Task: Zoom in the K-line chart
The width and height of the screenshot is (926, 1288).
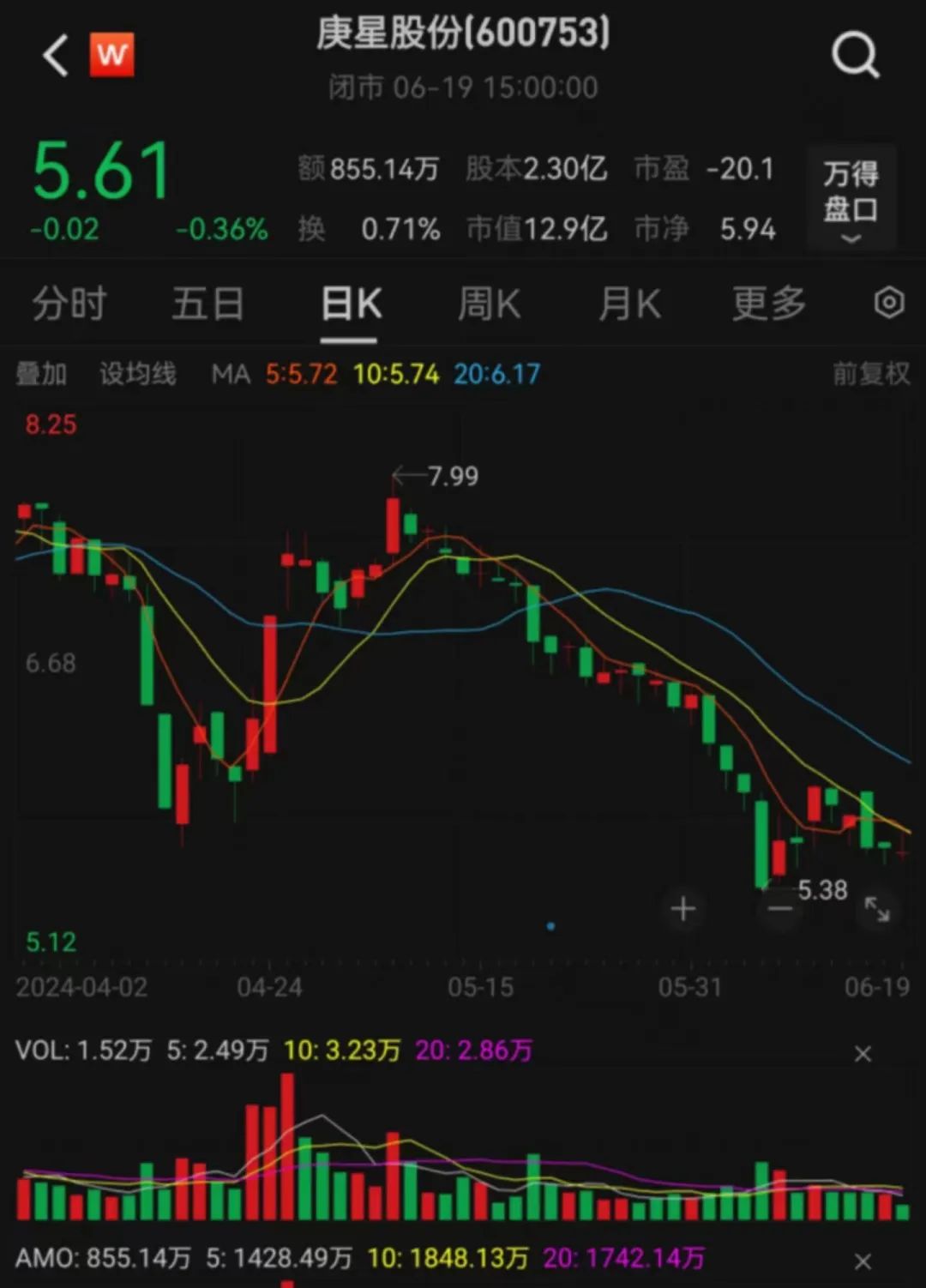Action: (x=683, y=909)
